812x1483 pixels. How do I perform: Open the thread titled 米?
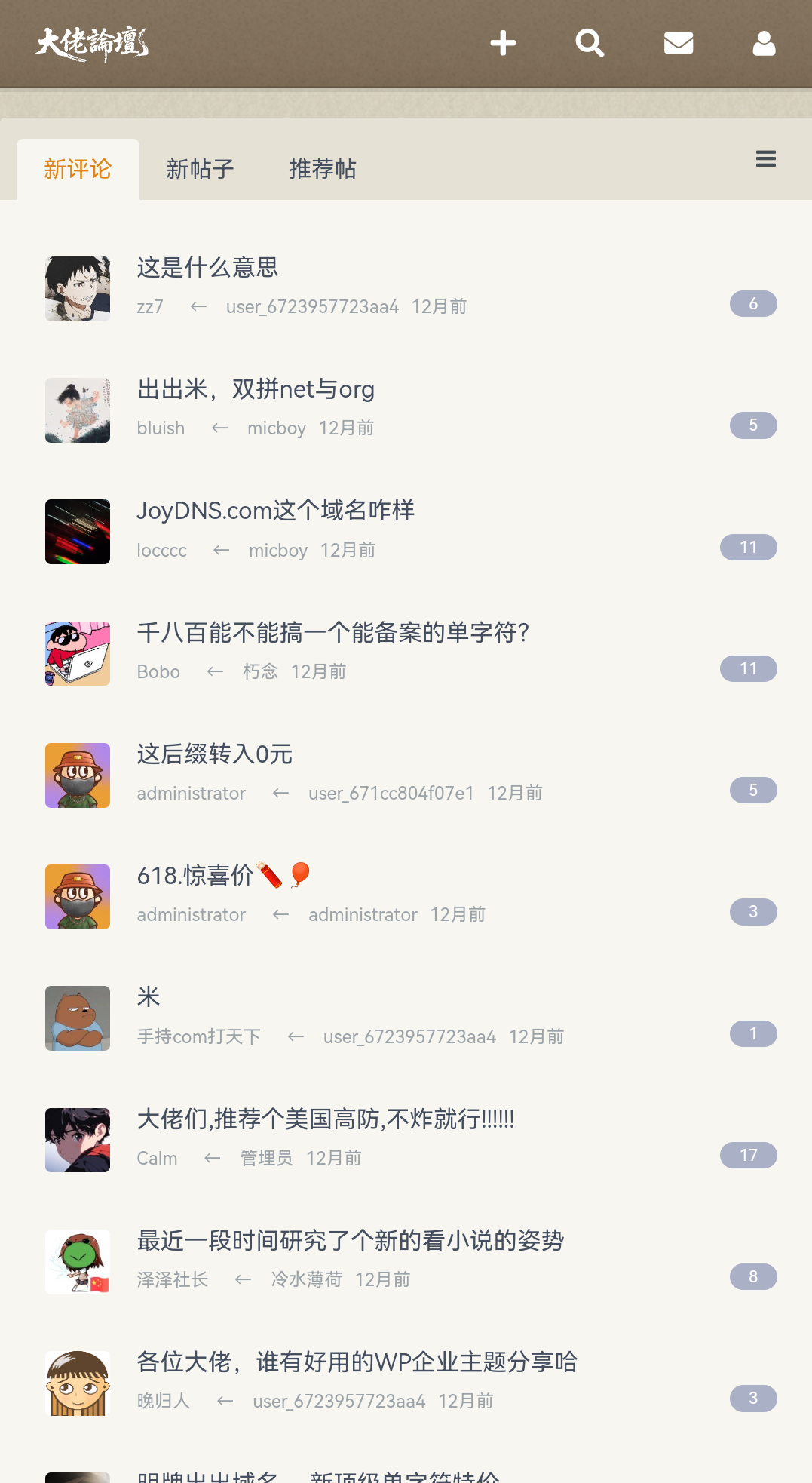149,997
